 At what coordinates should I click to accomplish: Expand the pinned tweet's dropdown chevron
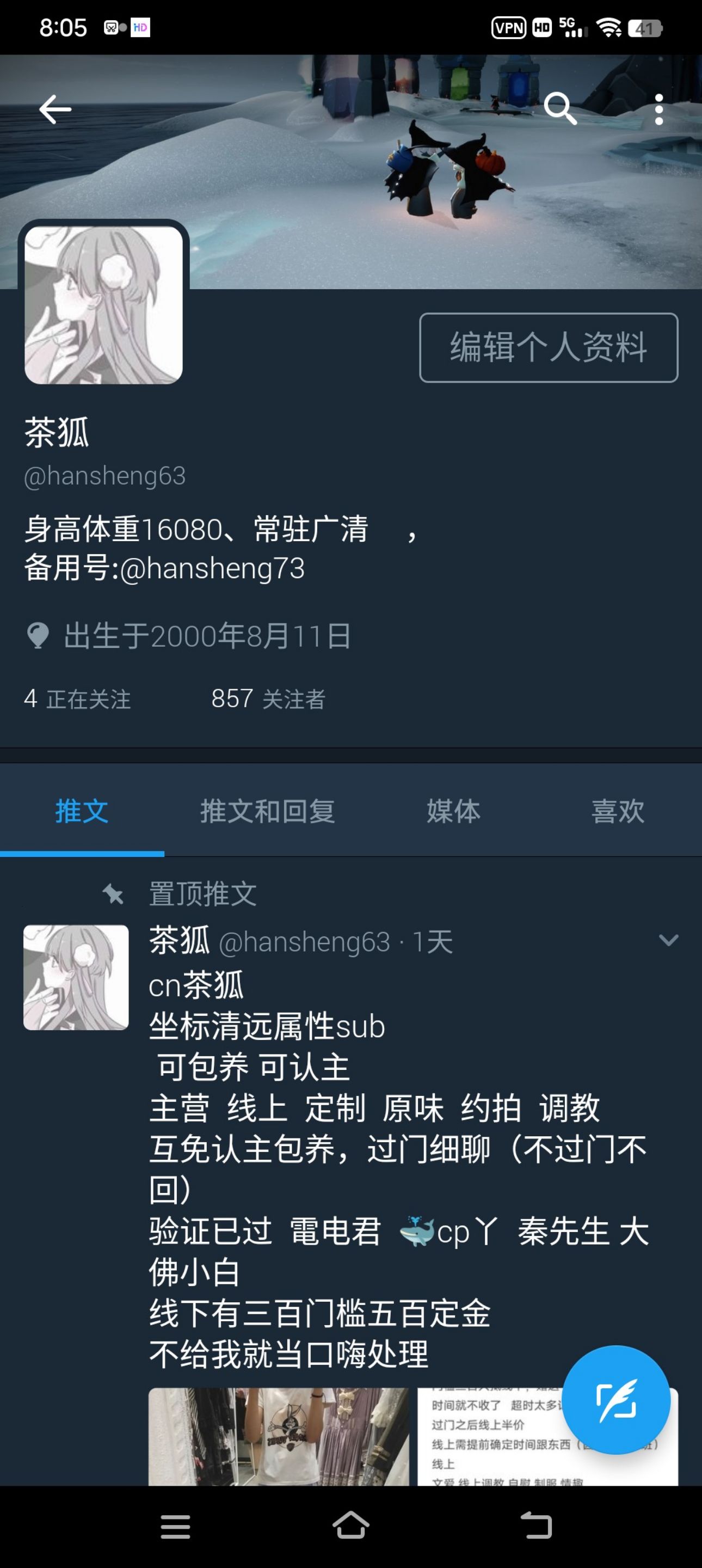[668, 940]
